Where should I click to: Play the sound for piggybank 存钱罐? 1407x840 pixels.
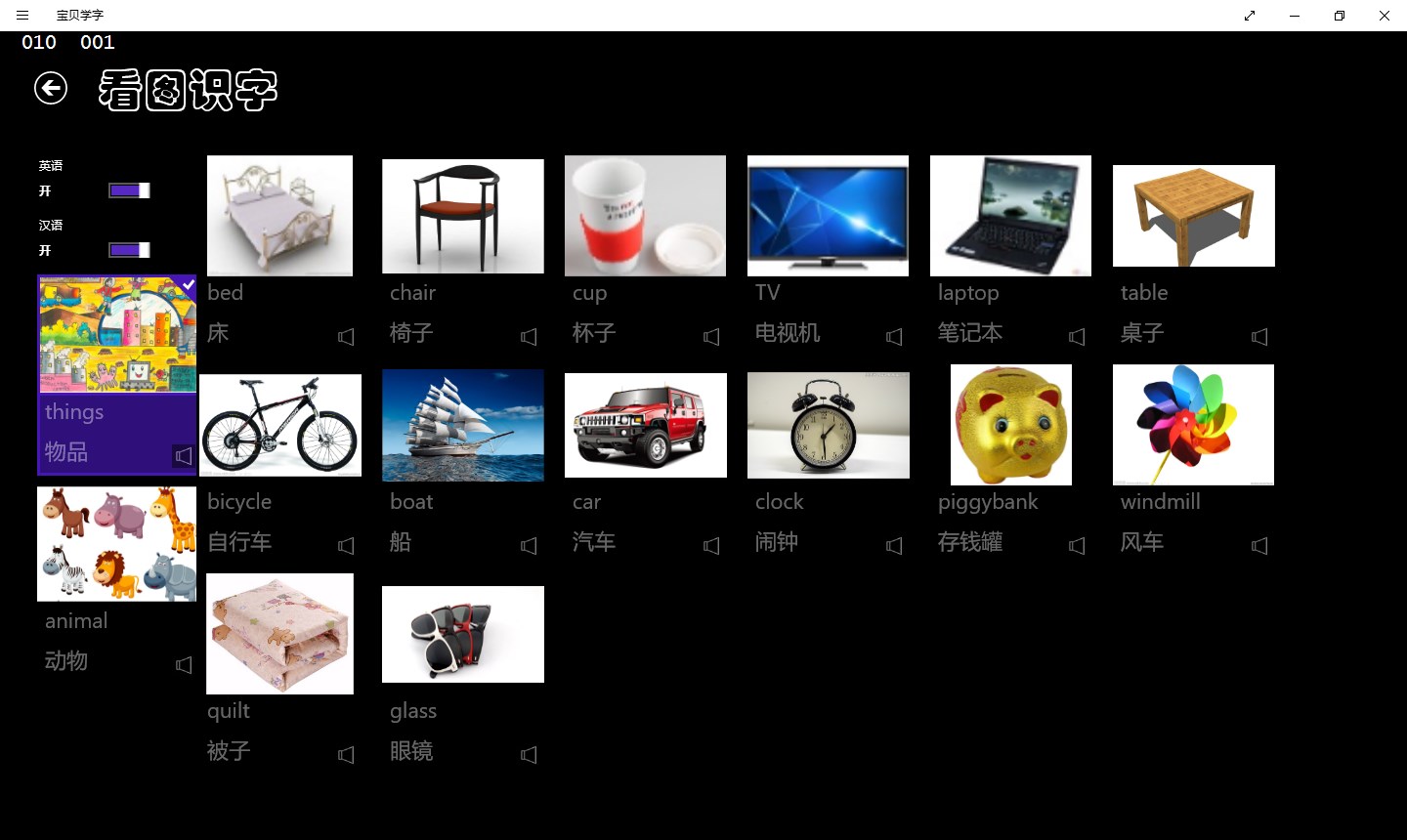(1077, 546)
